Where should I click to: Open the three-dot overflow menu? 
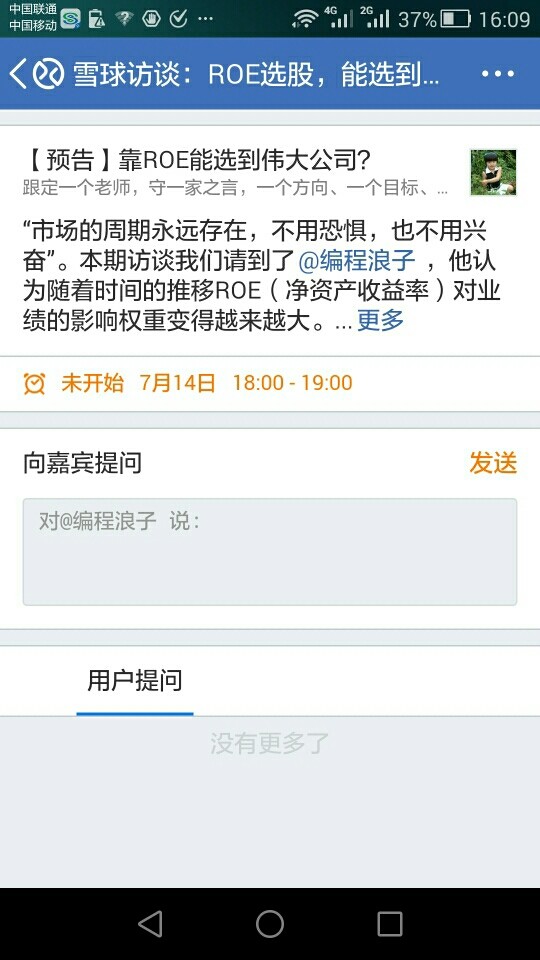(497, 74)
